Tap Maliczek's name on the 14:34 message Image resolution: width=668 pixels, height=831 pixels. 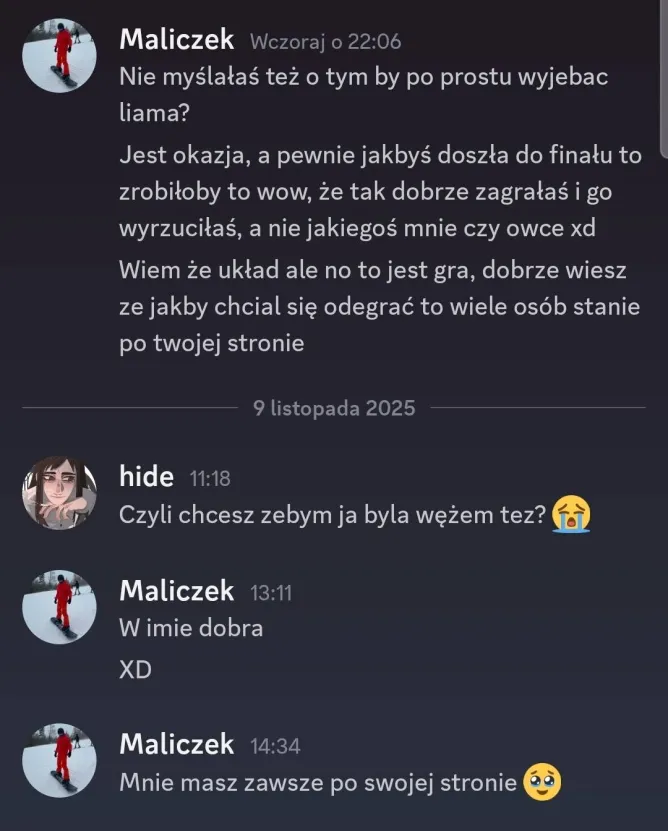tap(176, 744)
